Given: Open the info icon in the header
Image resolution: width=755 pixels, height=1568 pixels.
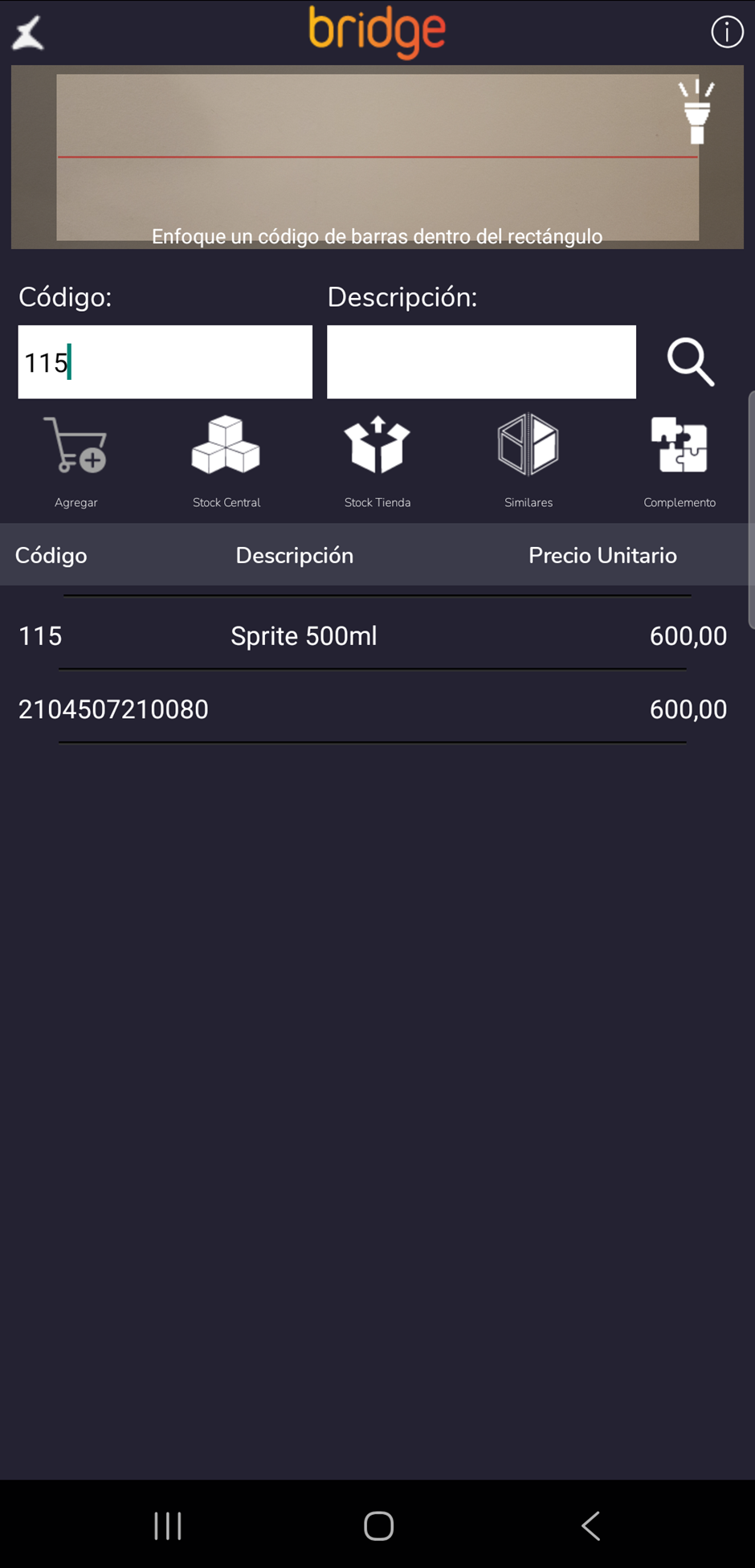Looking at the screenshot, I should tap(727, 32).
